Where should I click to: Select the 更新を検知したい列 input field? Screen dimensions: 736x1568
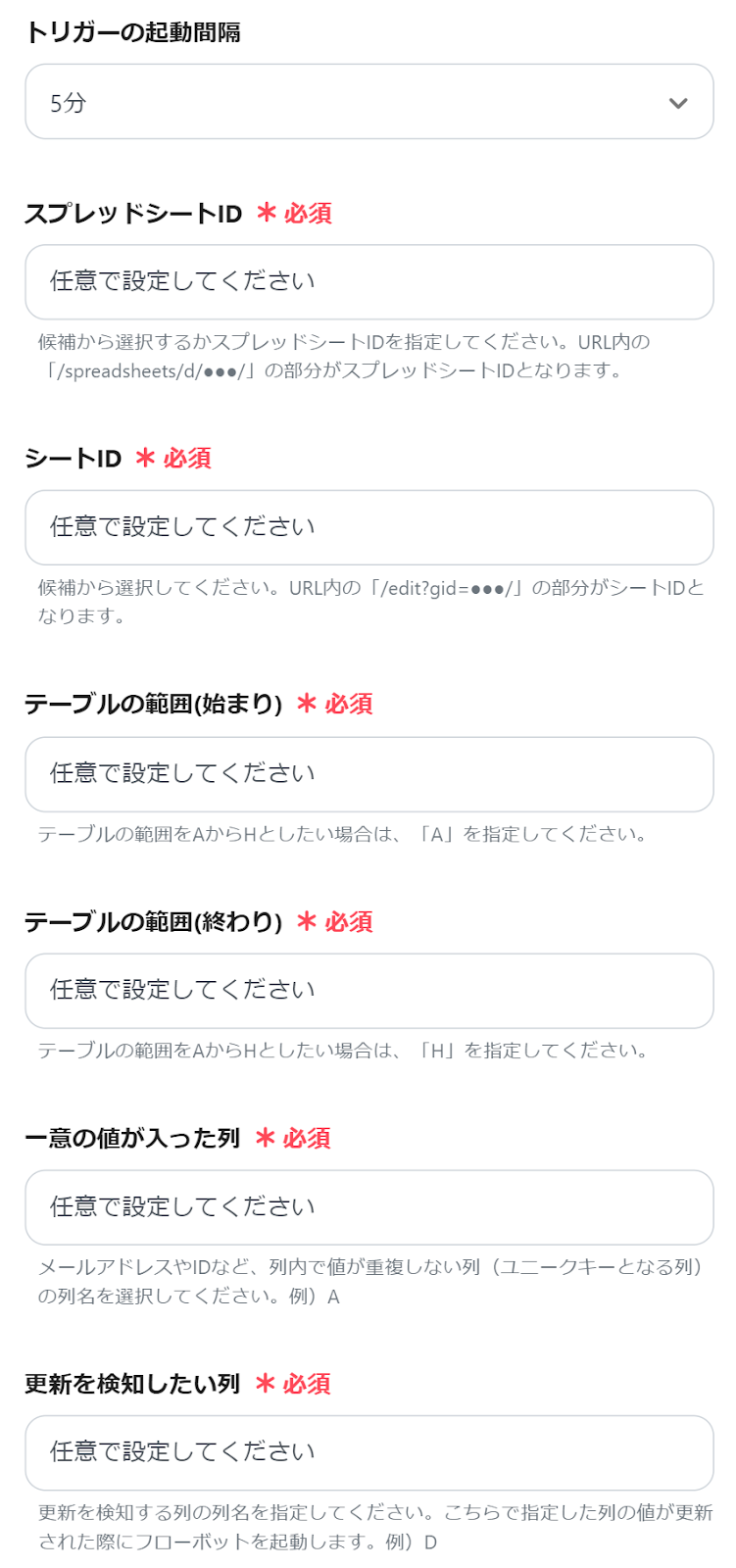(368, 1452)
